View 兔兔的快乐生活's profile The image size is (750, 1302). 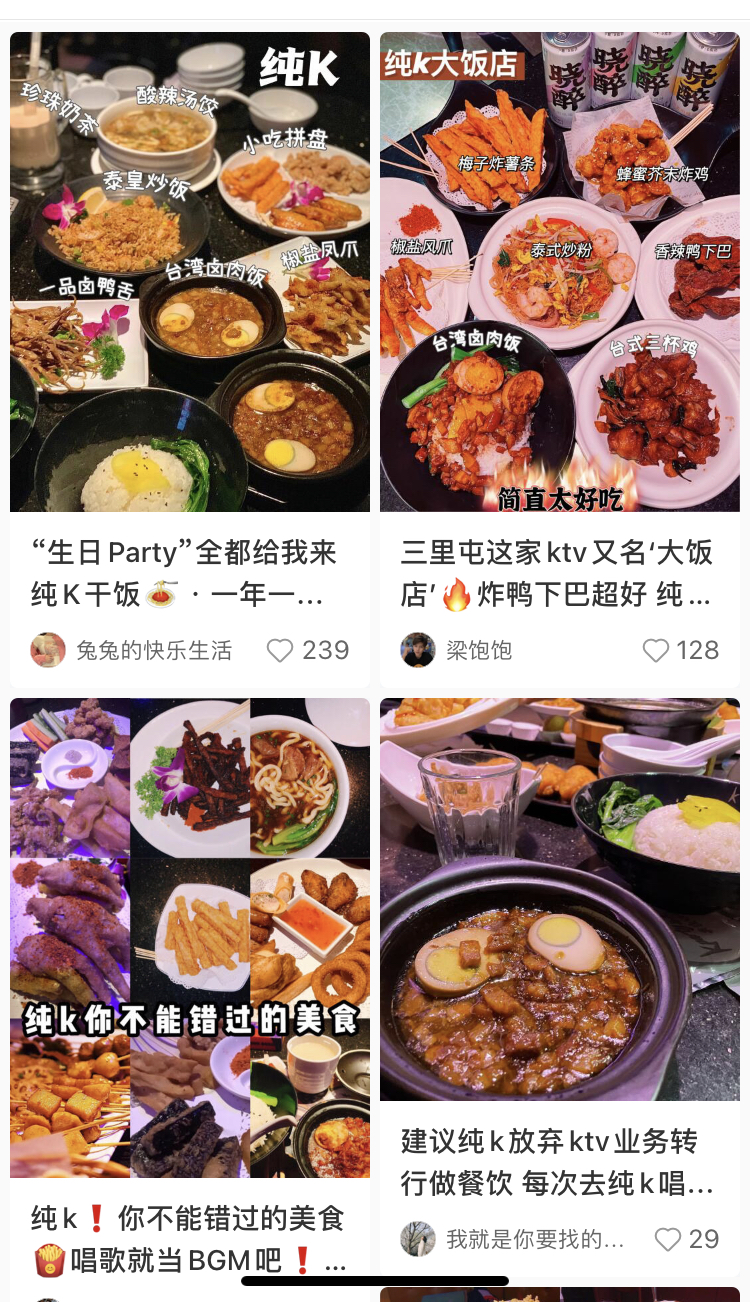pos(48,651)
